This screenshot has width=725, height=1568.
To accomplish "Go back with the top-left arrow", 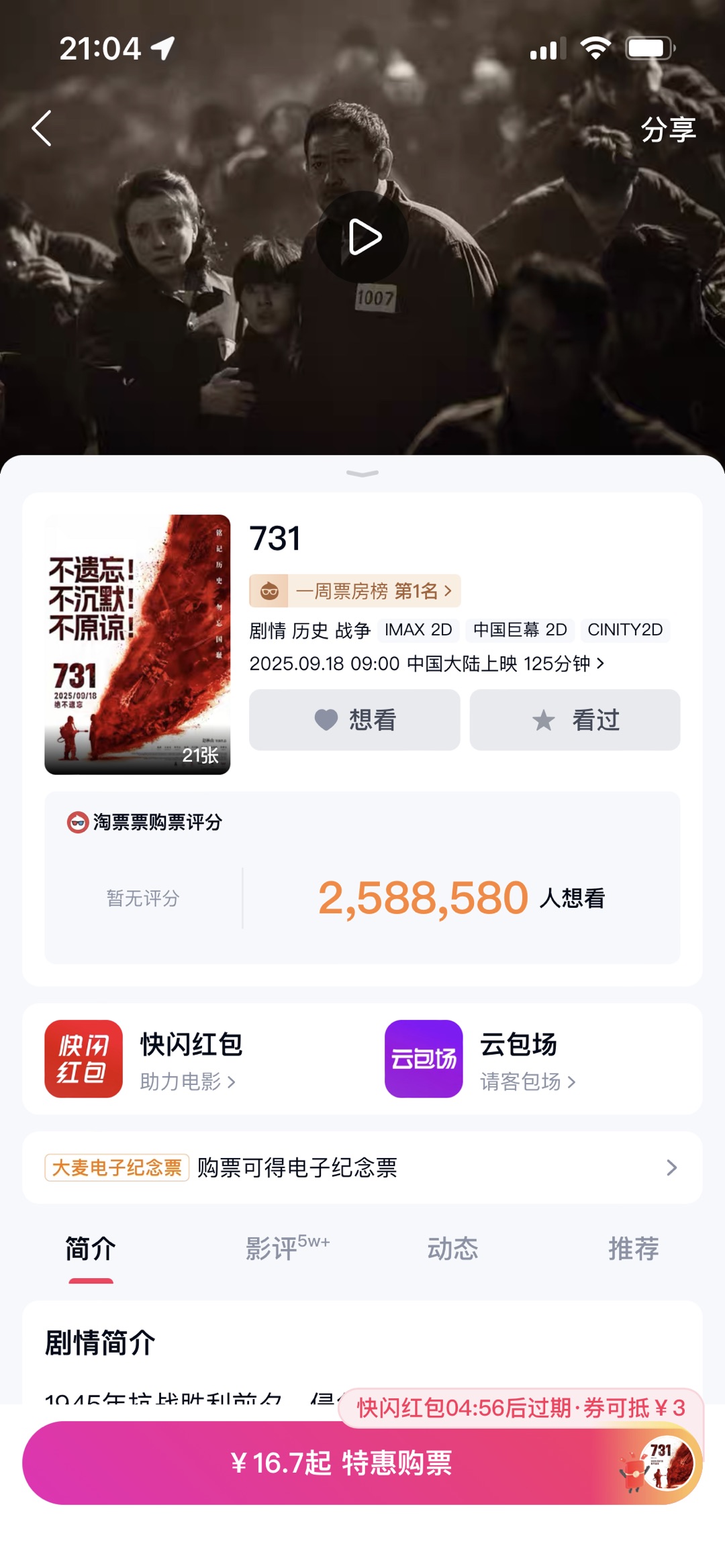I will (x=42, y=128).
